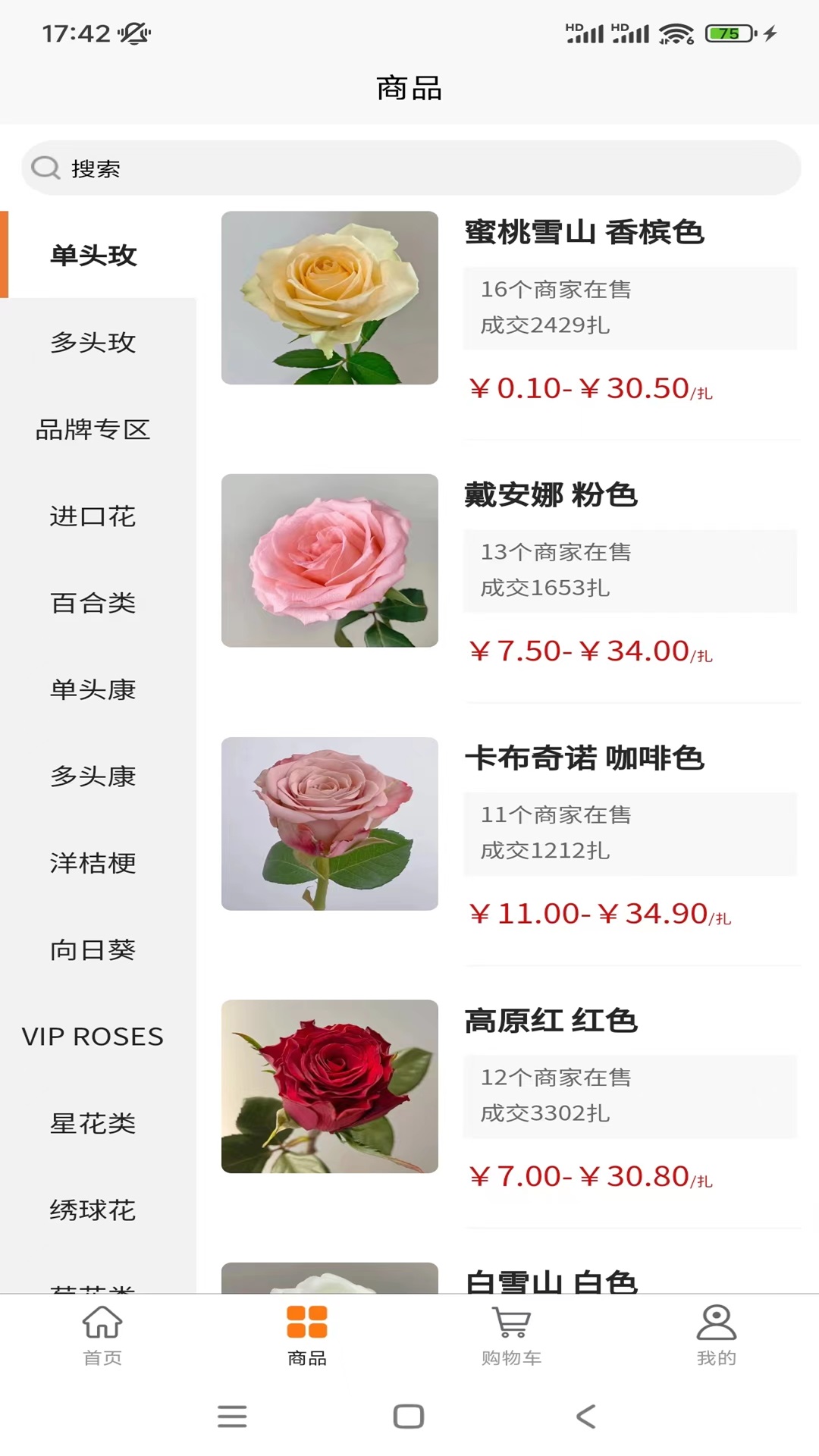Select the VIP ROSES category
Image resolution: width=819 pixels, height=1456 pixels.
(93, 1036)
